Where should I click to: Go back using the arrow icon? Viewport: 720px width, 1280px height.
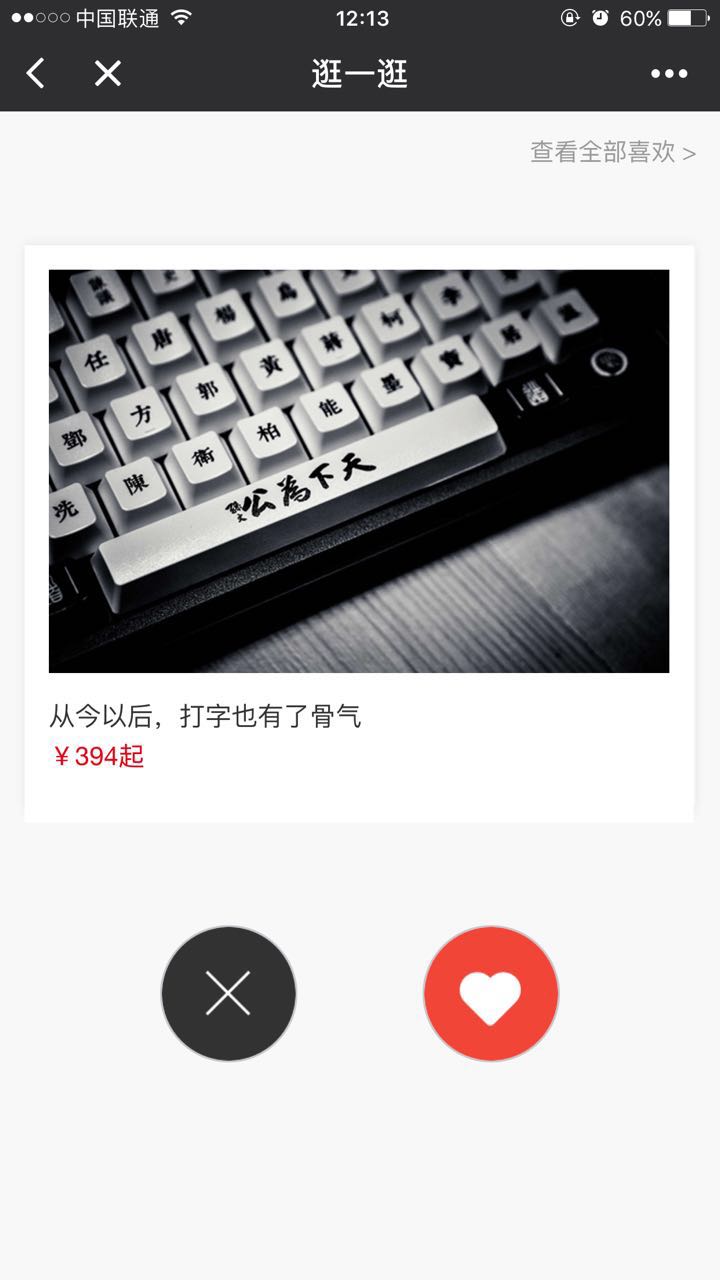tap(36, 73)
